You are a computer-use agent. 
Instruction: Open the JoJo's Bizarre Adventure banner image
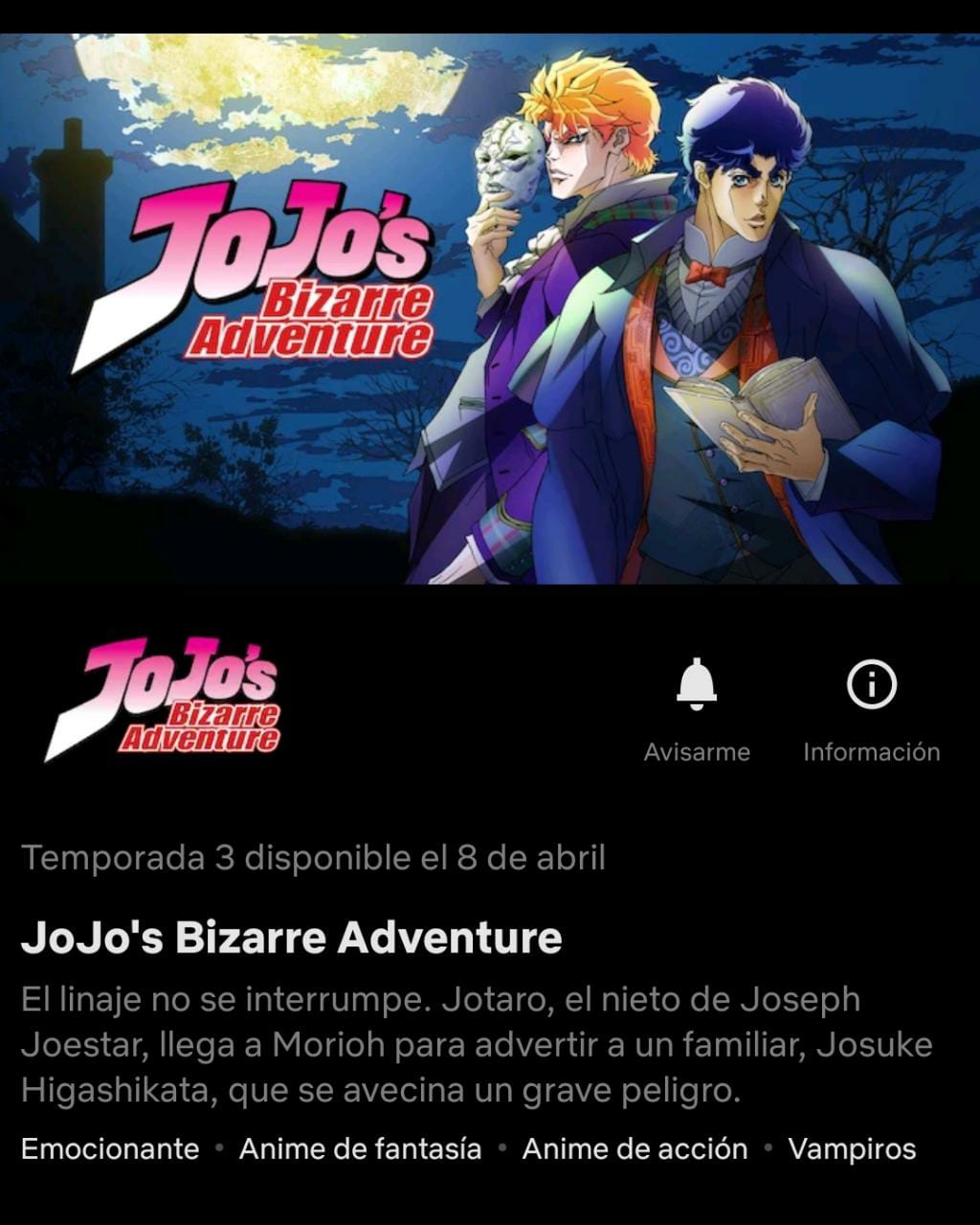[x=490, y=308]
